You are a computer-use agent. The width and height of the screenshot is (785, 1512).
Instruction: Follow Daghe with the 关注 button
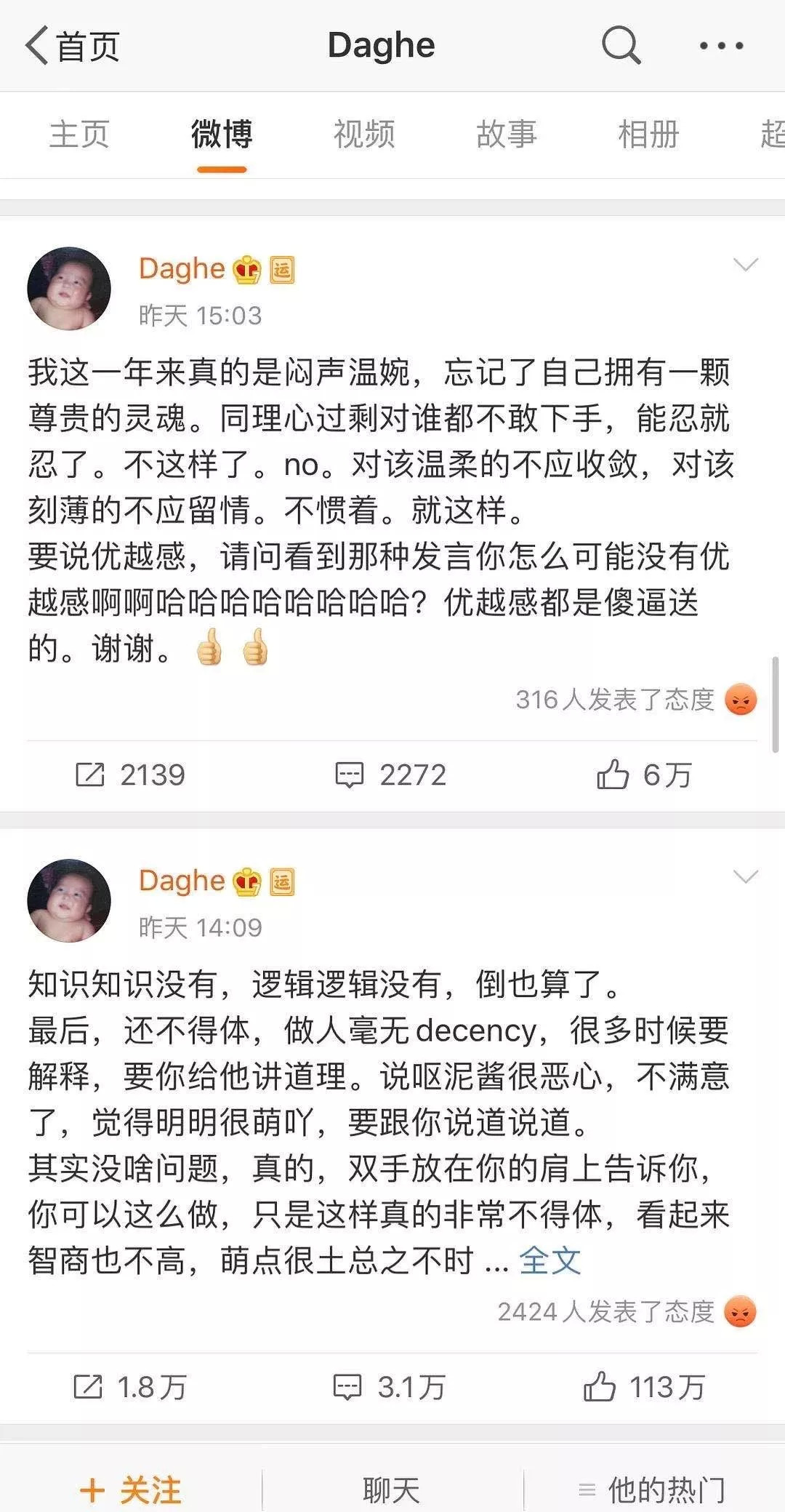click(131, 1489)
